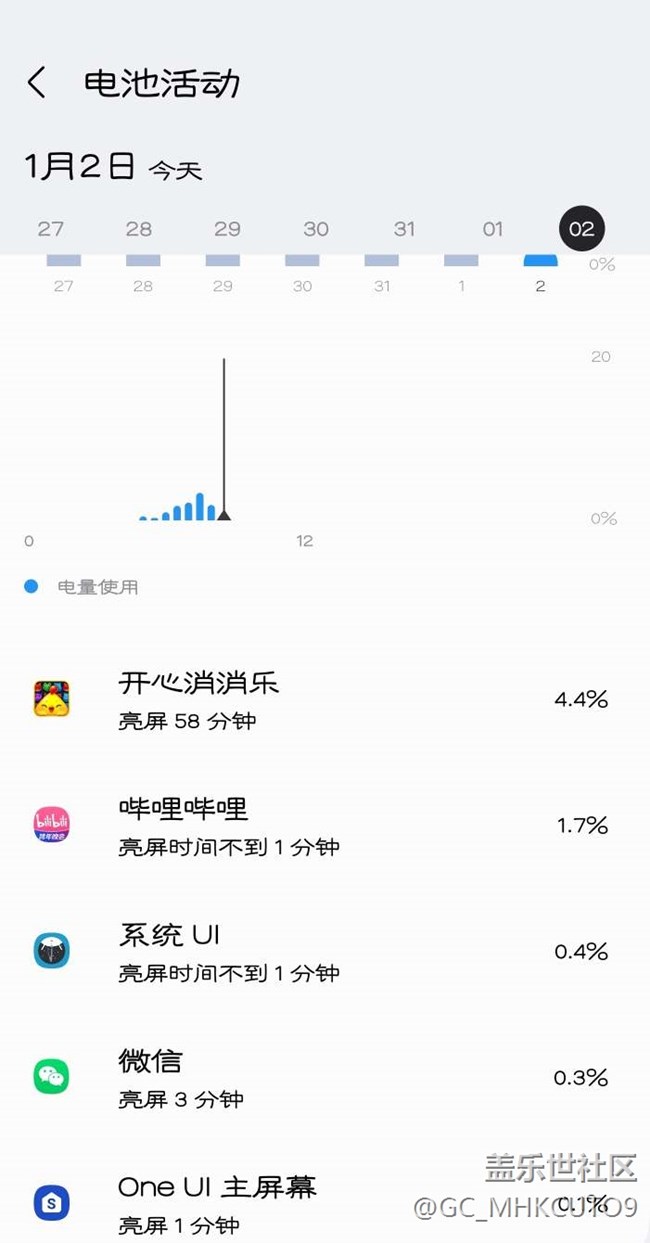View battery activity for day 31
Screen dimensions: 650x1243
point(404,229)
